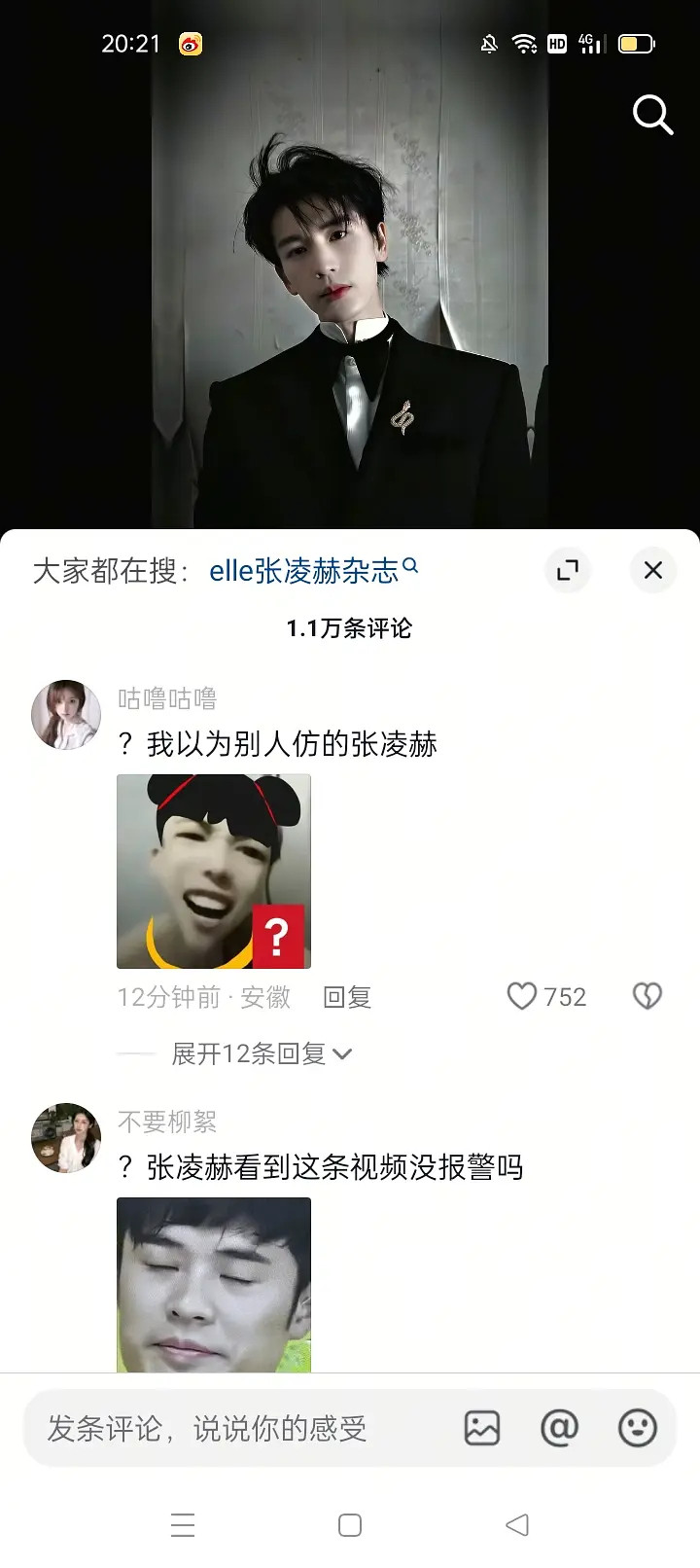Expand comments panel to fullscreen

click(567, 570)
